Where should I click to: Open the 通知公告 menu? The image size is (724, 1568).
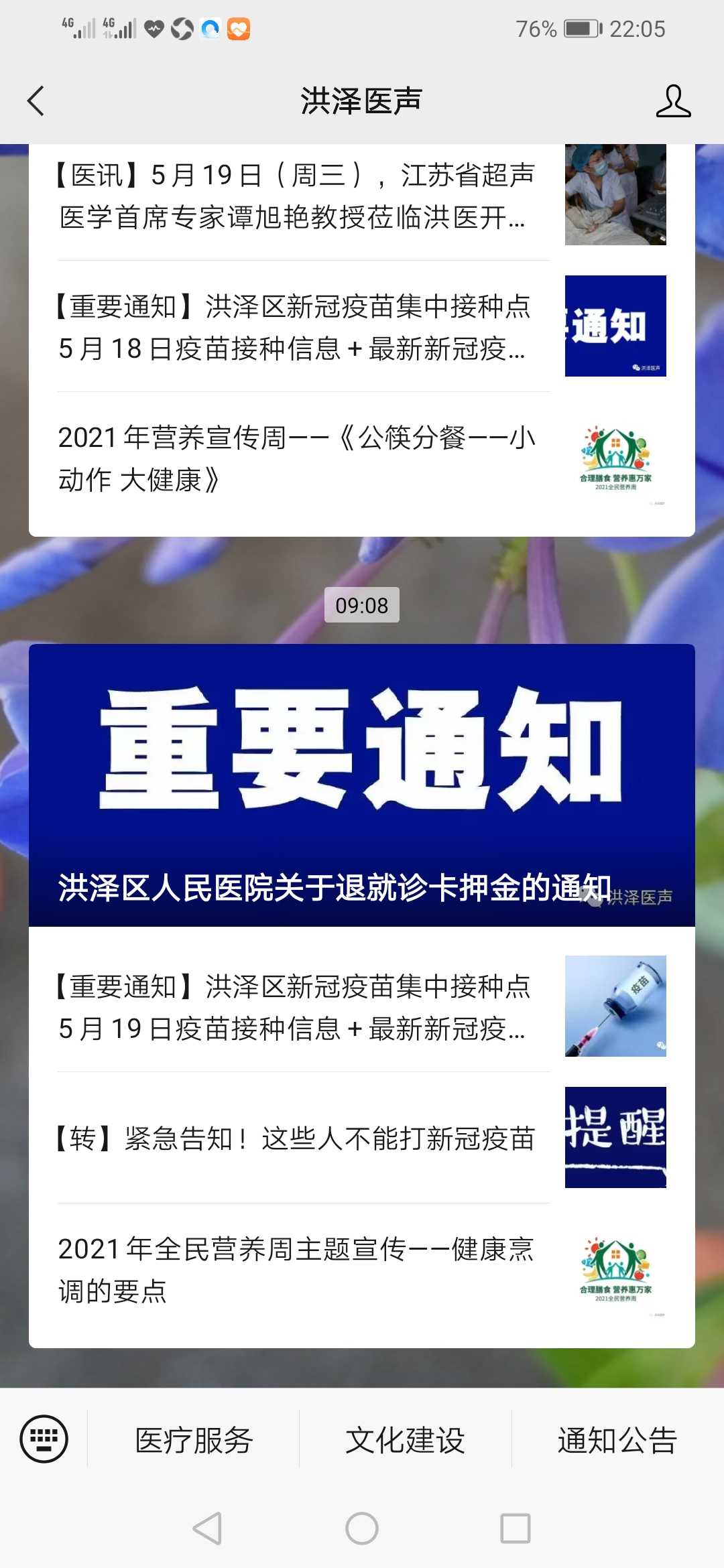(x=617, y=1439)
